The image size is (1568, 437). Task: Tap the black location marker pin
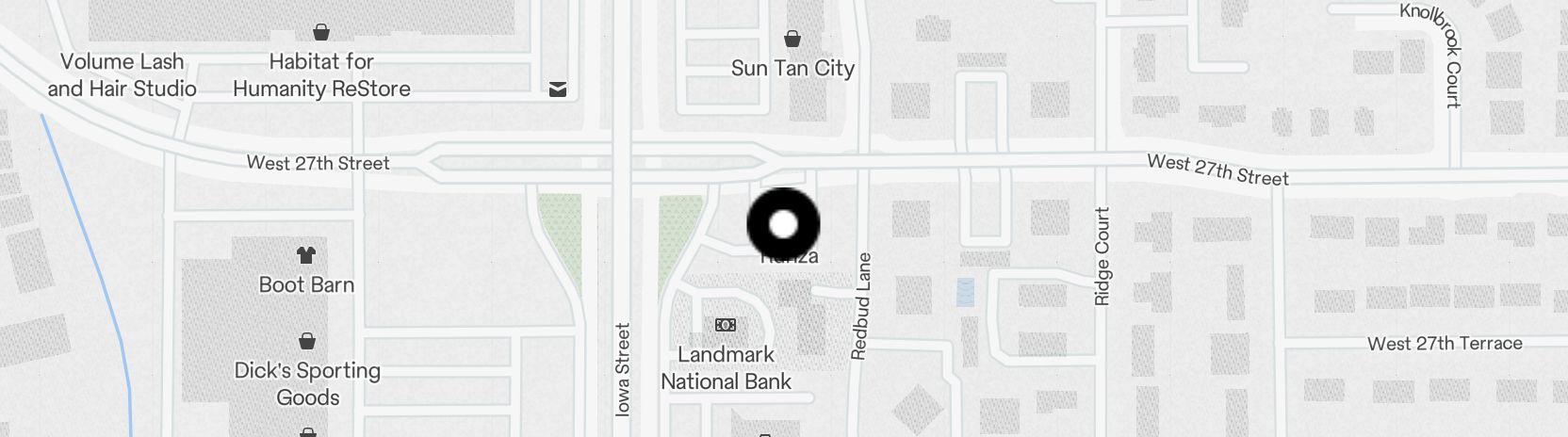coord(783,224)
